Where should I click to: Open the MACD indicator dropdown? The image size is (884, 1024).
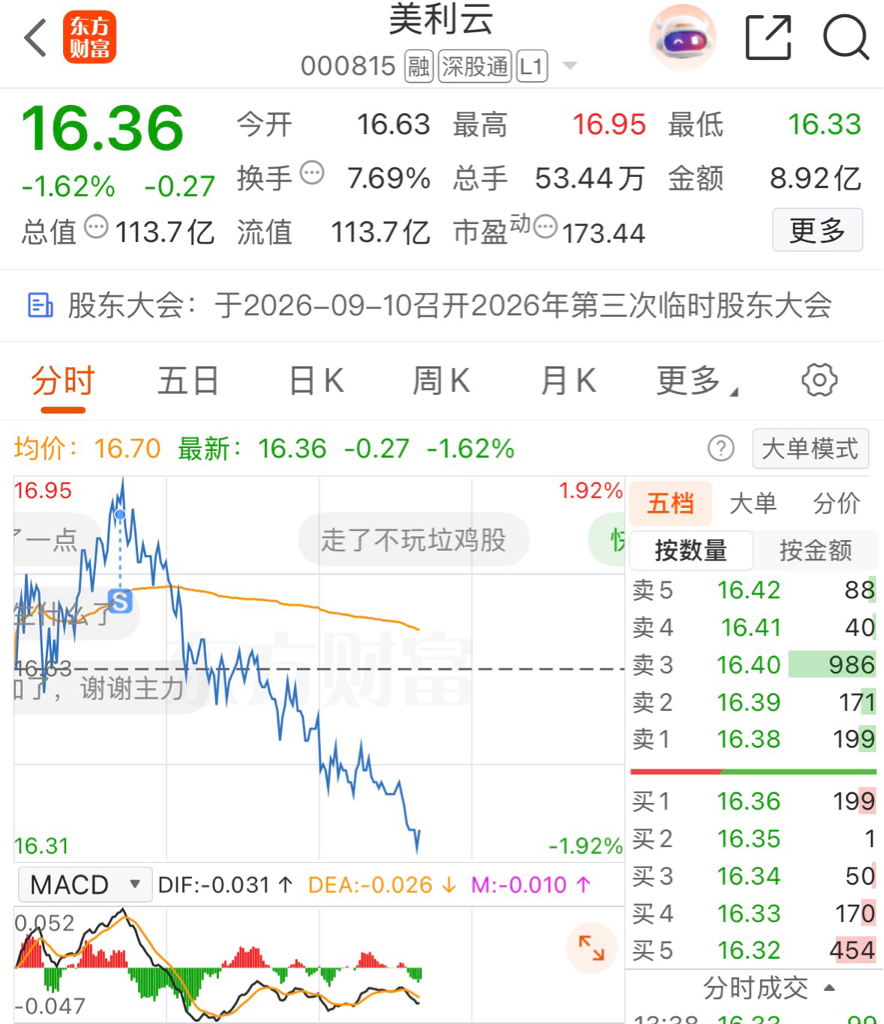tap(85, 885)
